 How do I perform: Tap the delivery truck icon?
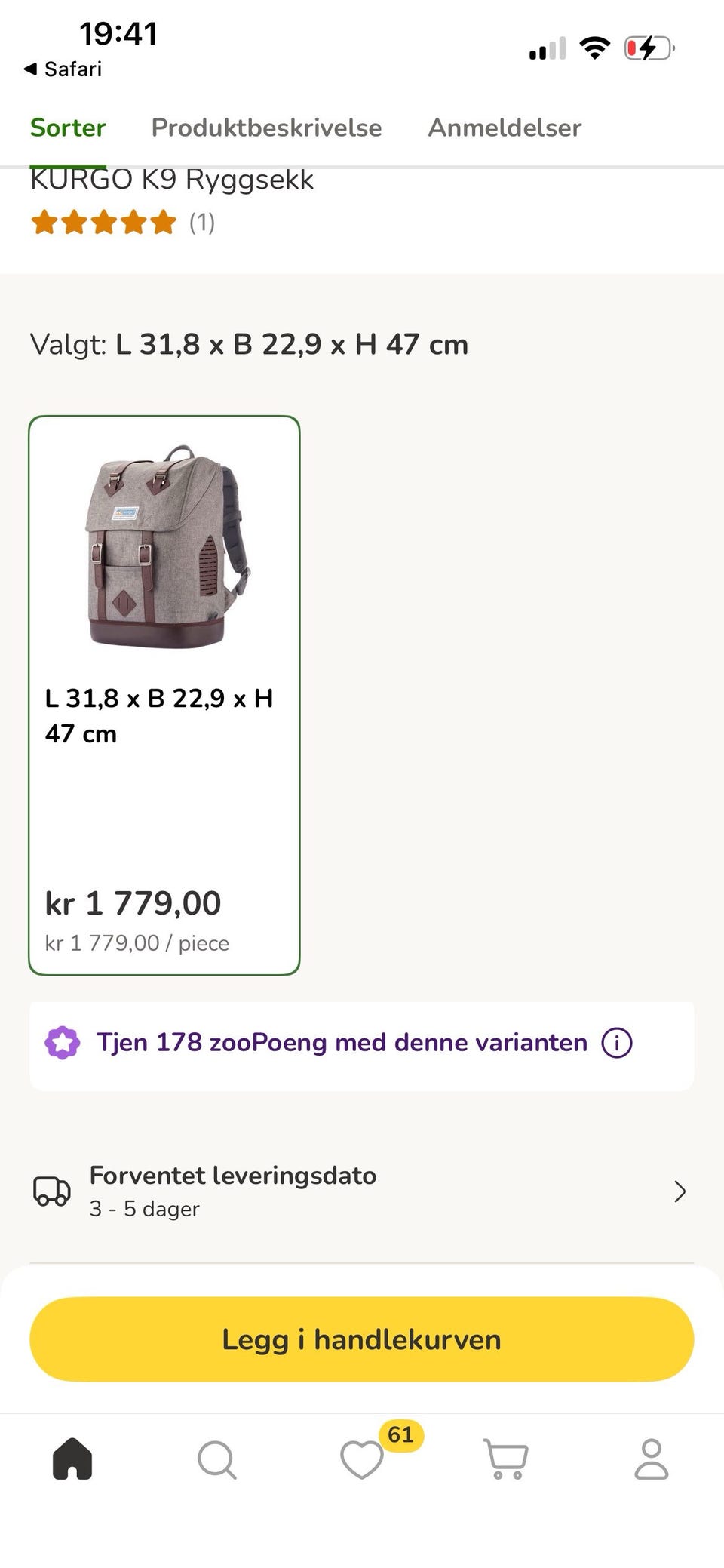point(50,1191)
